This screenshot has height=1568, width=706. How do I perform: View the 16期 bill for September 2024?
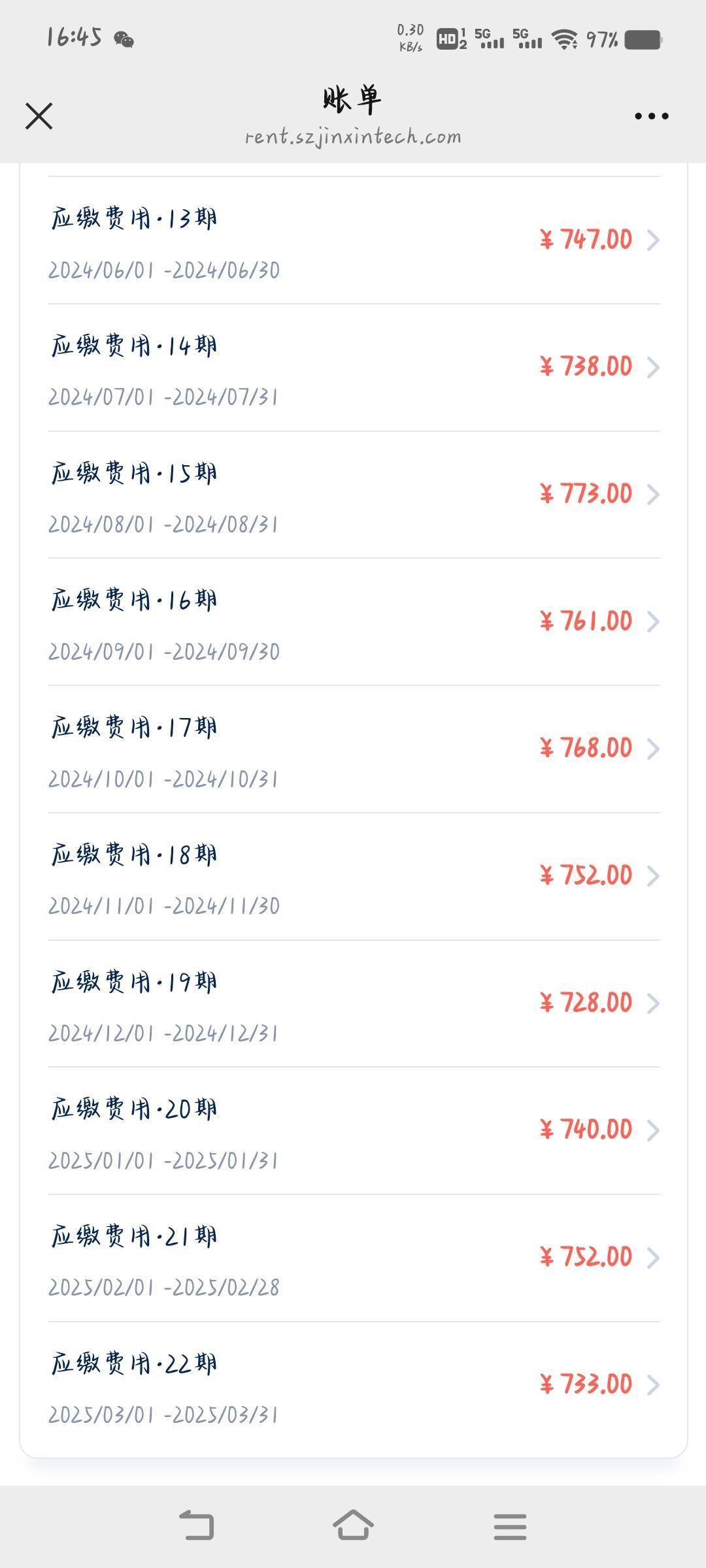pyautogui.click(x=354, y=622)
